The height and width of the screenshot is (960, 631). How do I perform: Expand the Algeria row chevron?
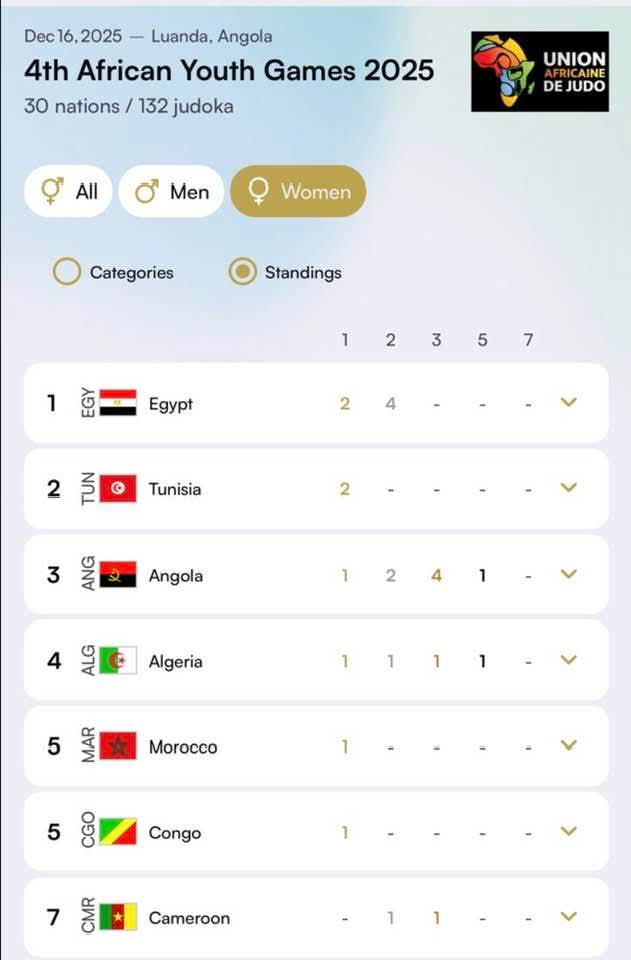pyautogui.click(x=569, y=660)
